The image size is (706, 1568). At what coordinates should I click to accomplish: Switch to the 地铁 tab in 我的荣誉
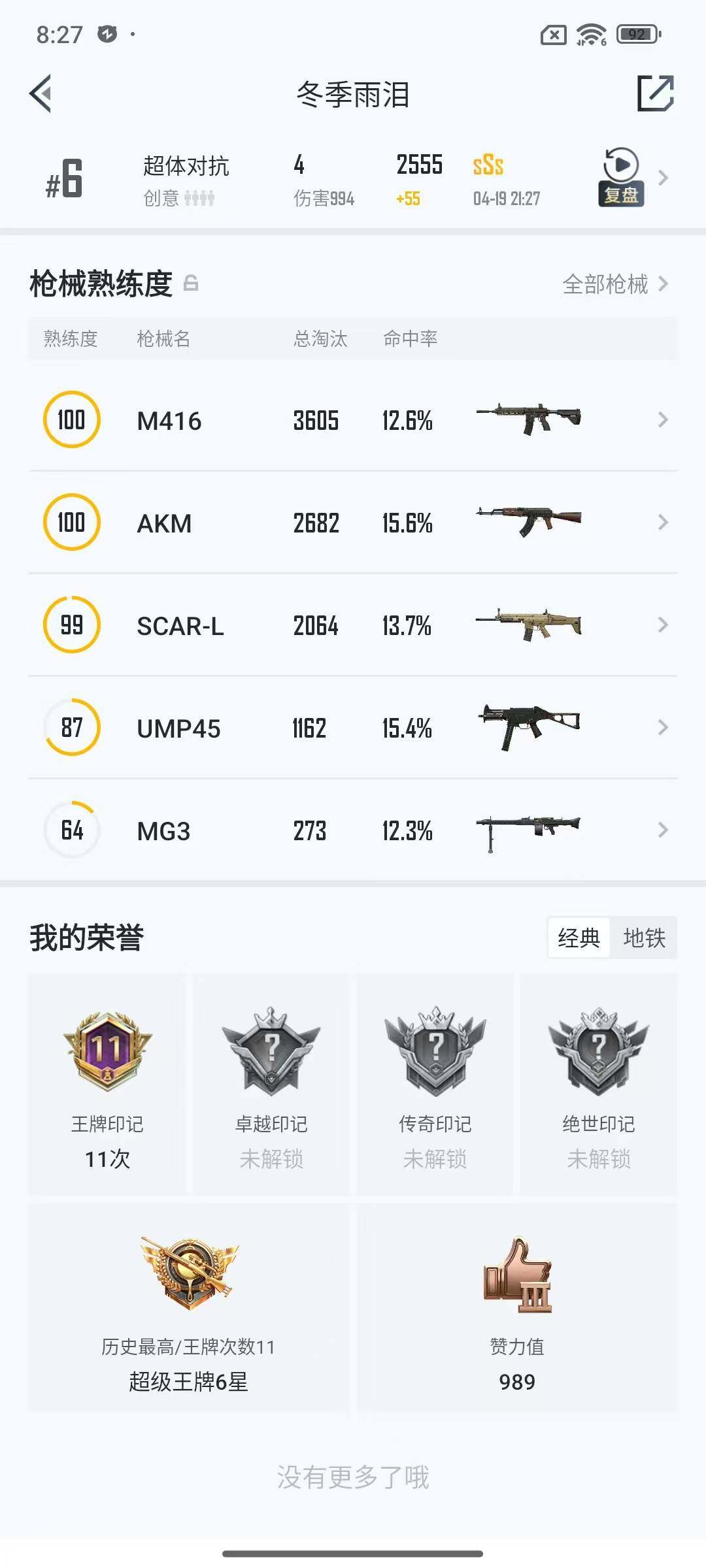pyautogui.click(x=644, y=937)
